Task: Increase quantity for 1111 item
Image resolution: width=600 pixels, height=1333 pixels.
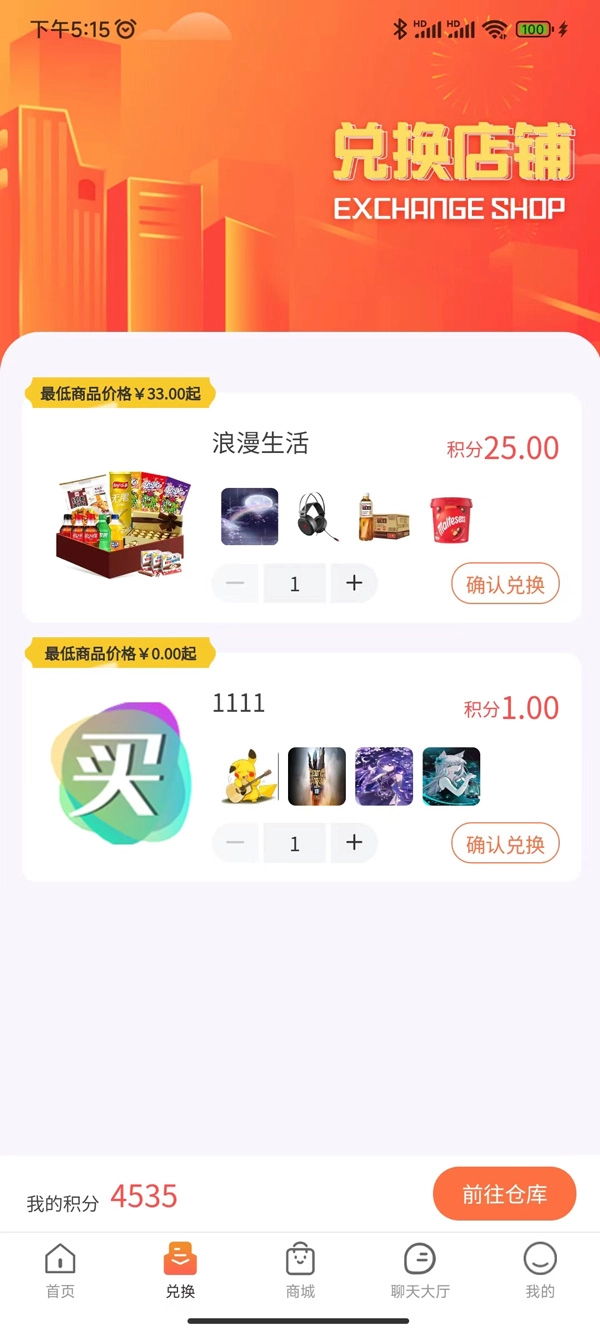Action: [x=354, y=843]
